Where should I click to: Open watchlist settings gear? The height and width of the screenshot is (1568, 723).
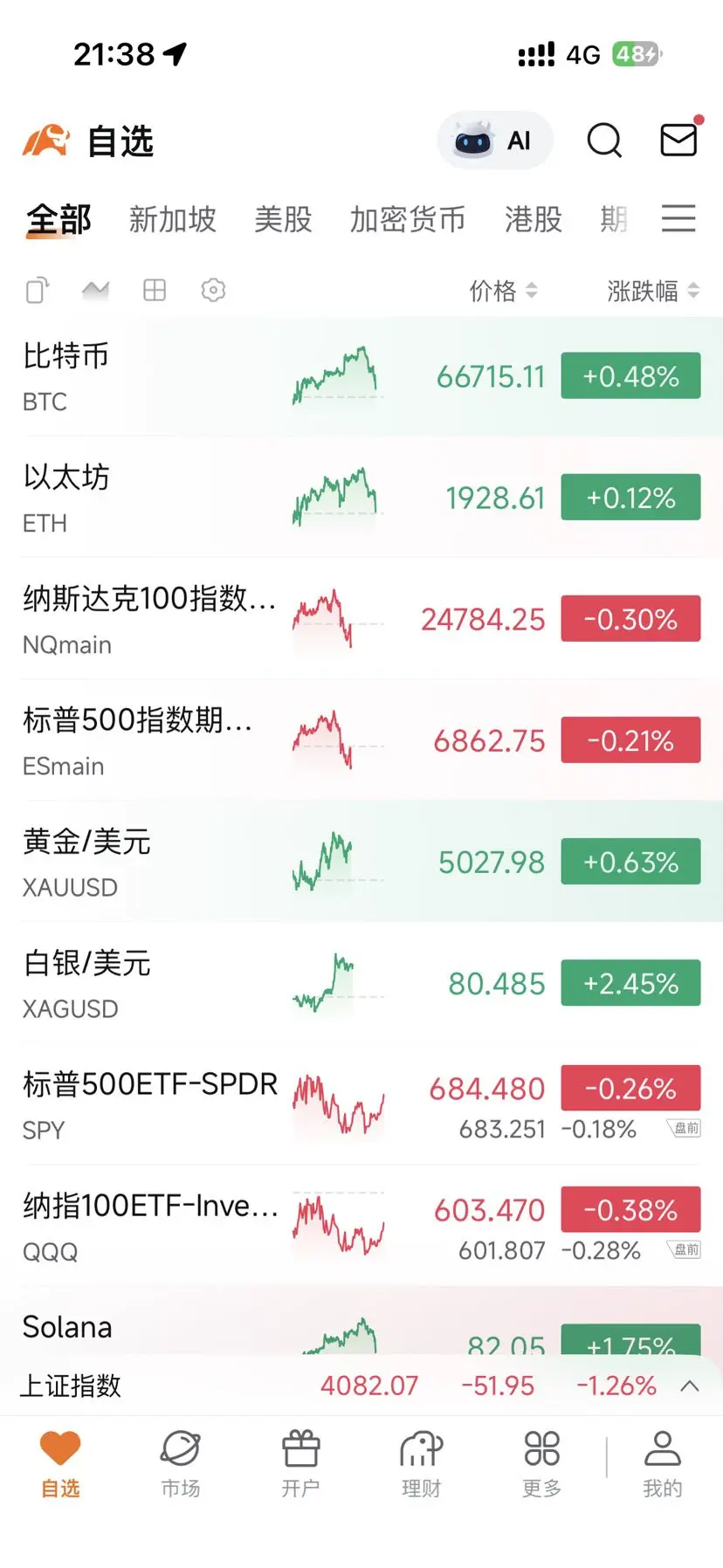coord(213,290)
